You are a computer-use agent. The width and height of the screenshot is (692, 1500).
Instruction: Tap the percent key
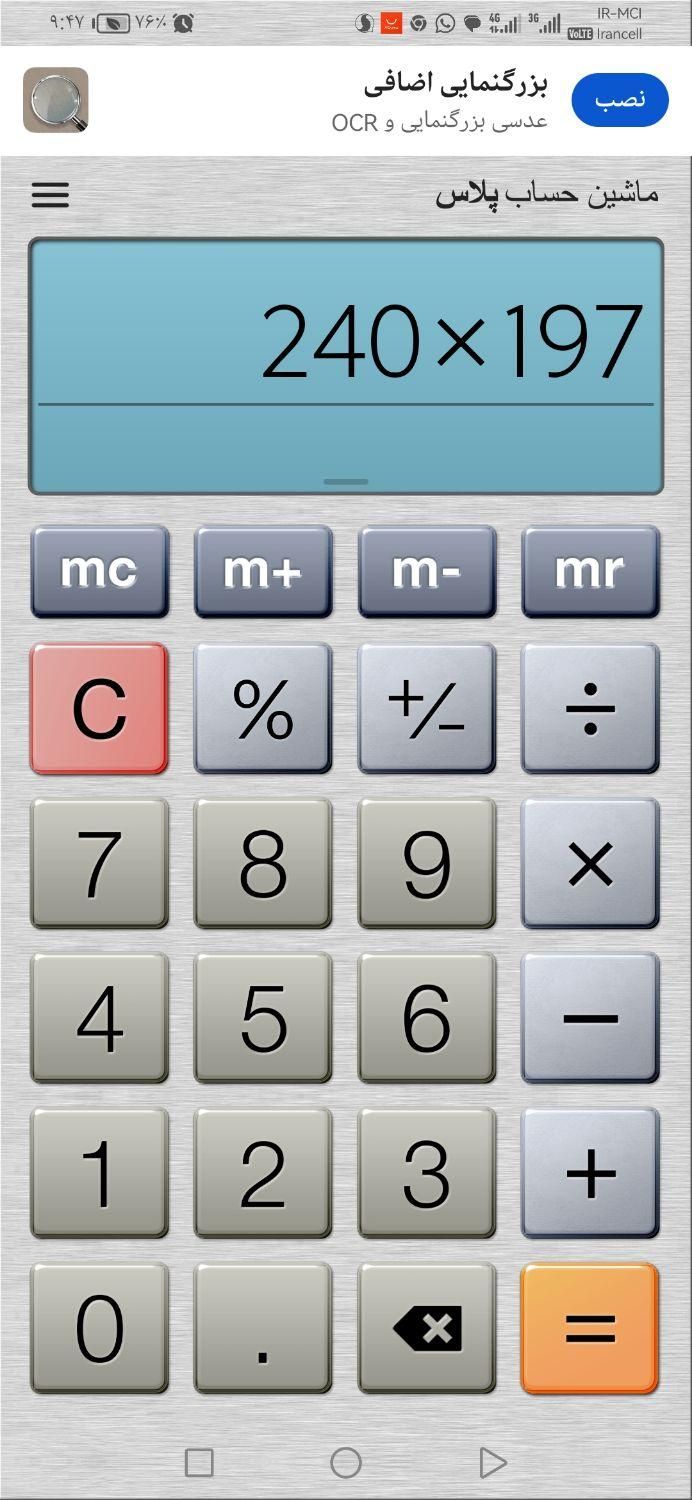pyautogui.click(x=263, y=708)
